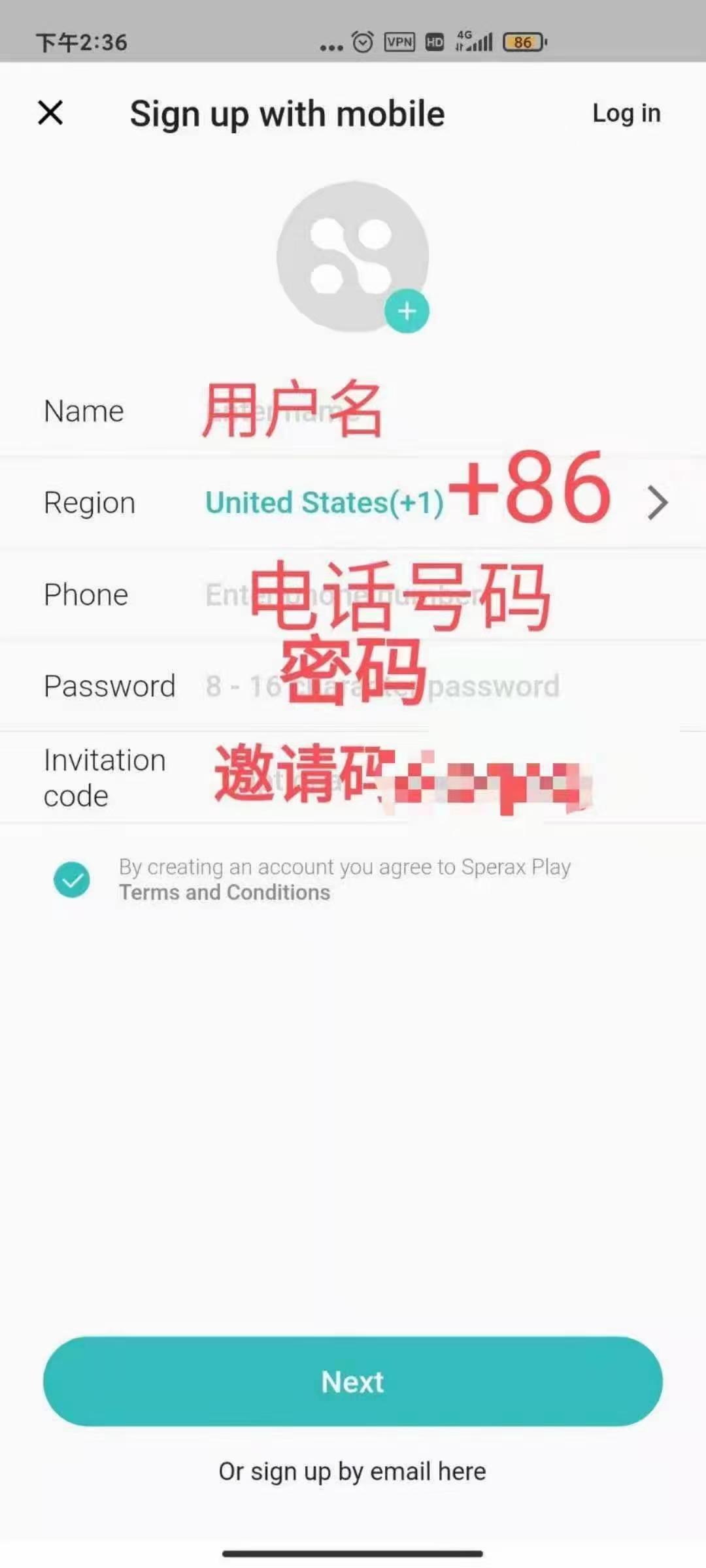Close the sign up screen
Image resolution: width=706 pixels, height=1568 pixels.
click(50, 112)
